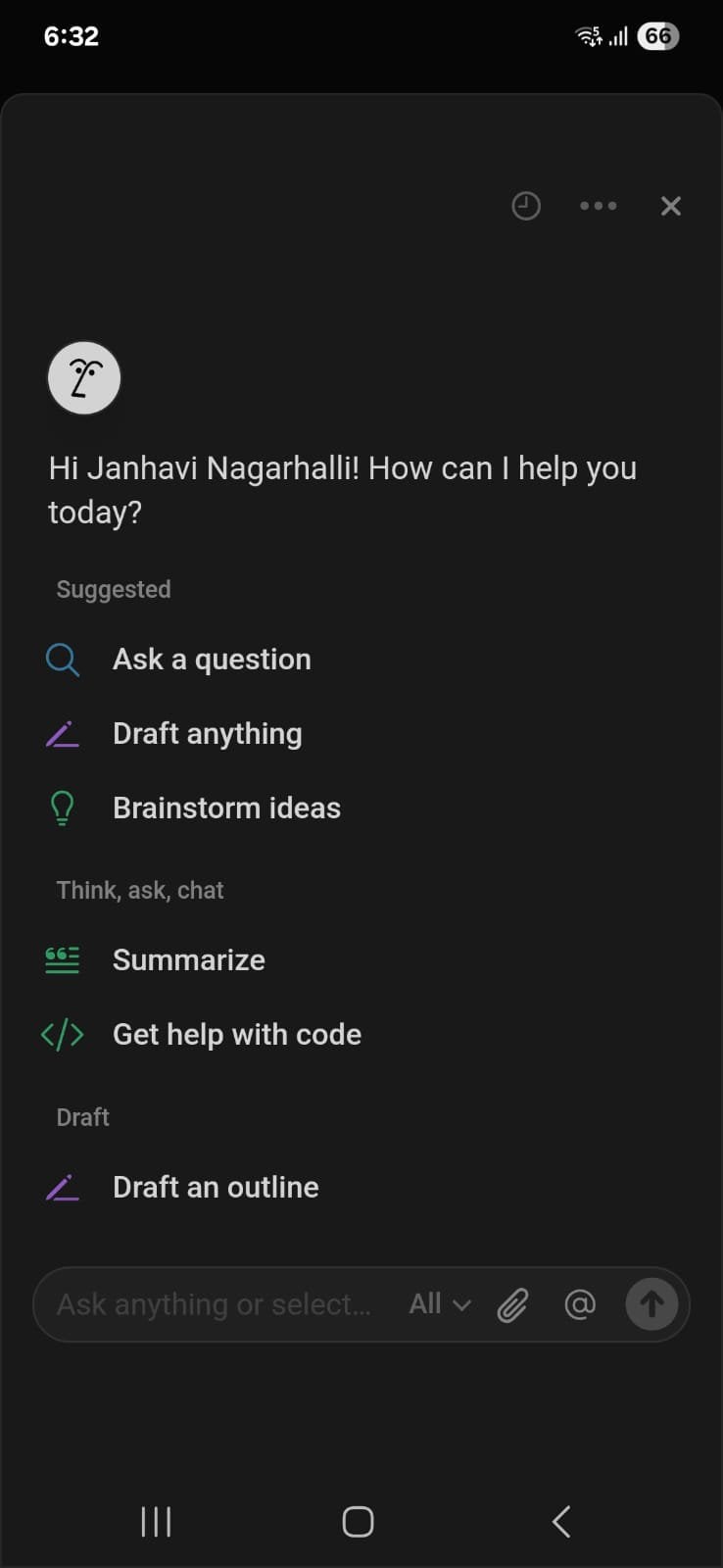
Task: Pick Brainstorm ideas option
Action: pyautogui.click(x=226, y=808)
